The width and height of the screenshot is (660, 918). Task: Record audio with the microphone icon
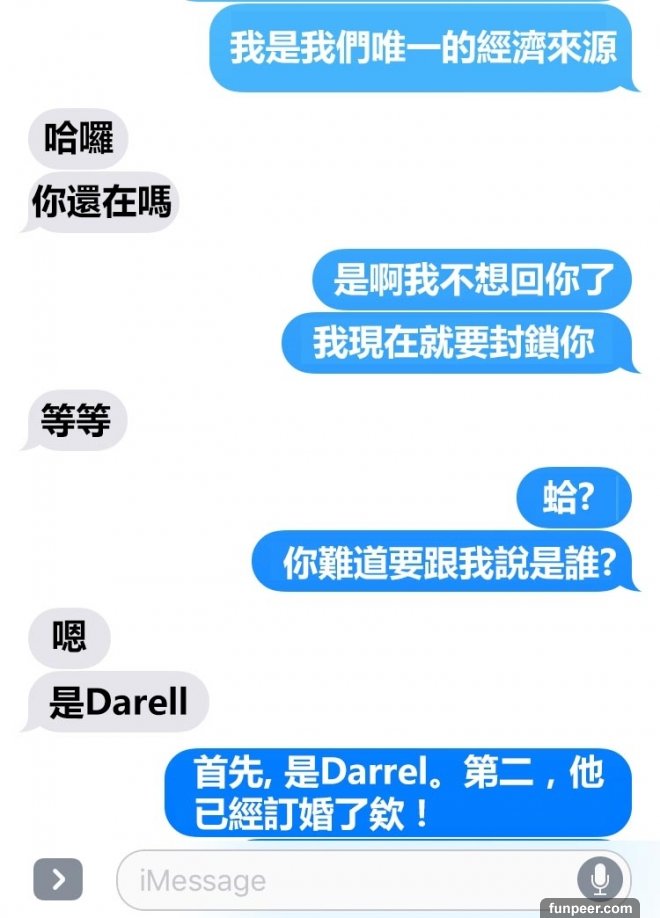(600, 880)
